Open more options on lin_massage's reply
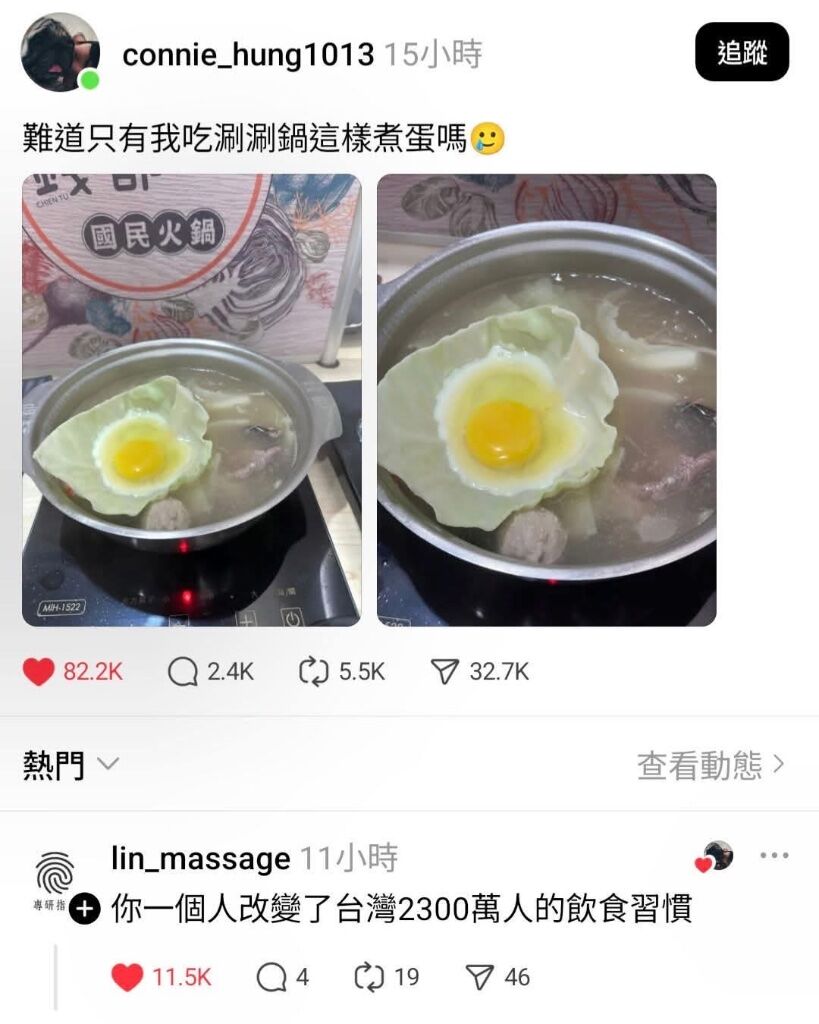Image resolution: width=819 pixels, height=1024 pixels. coord(774,856)
